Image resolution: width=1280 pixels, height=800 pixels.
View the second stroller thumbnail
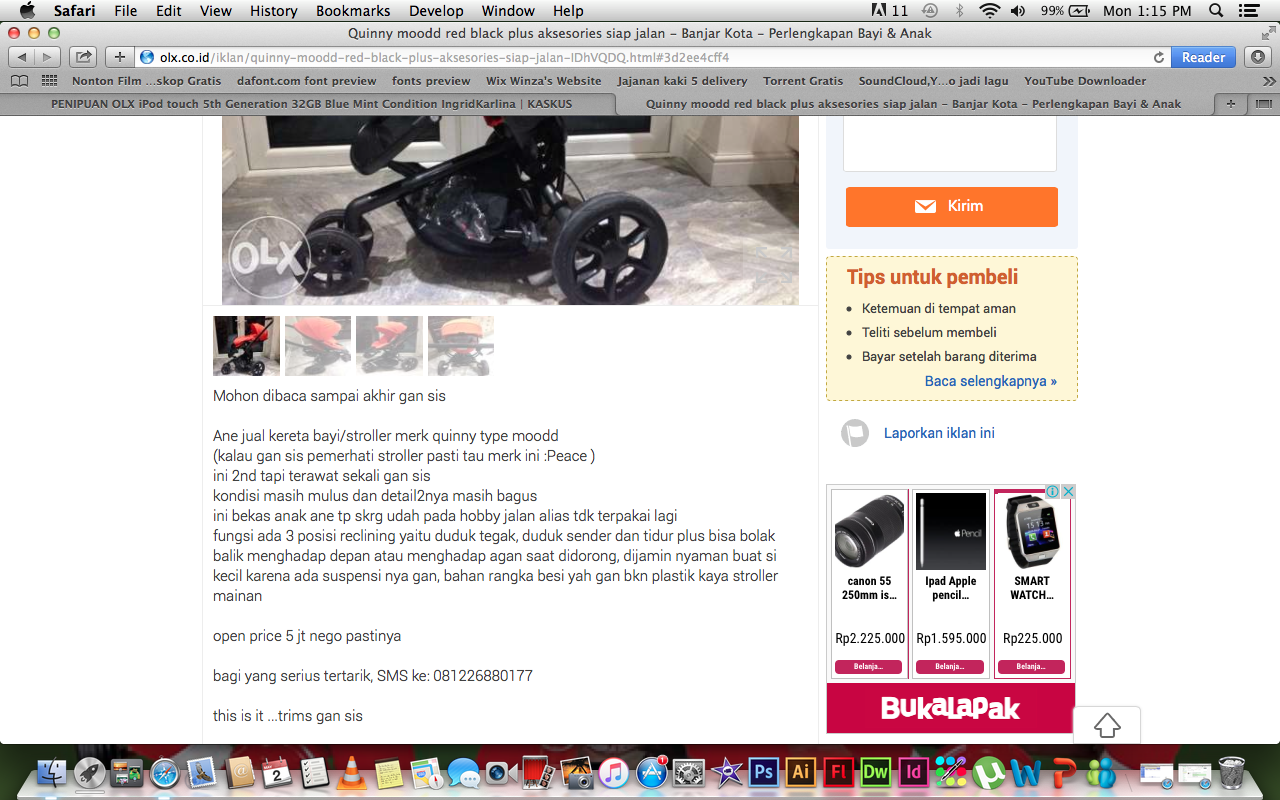pos(318,346)
